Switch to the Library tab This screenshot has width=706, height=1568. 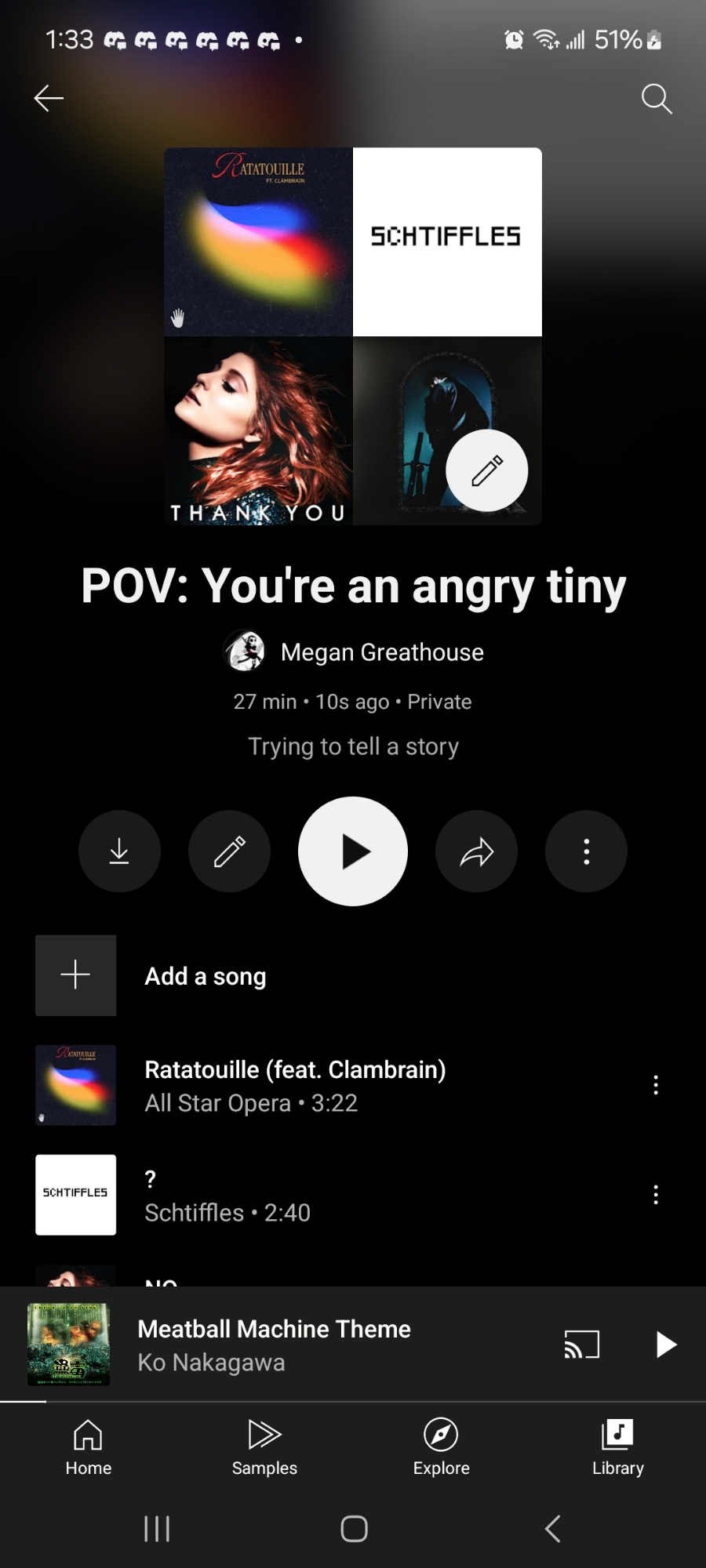(617, 1447)
